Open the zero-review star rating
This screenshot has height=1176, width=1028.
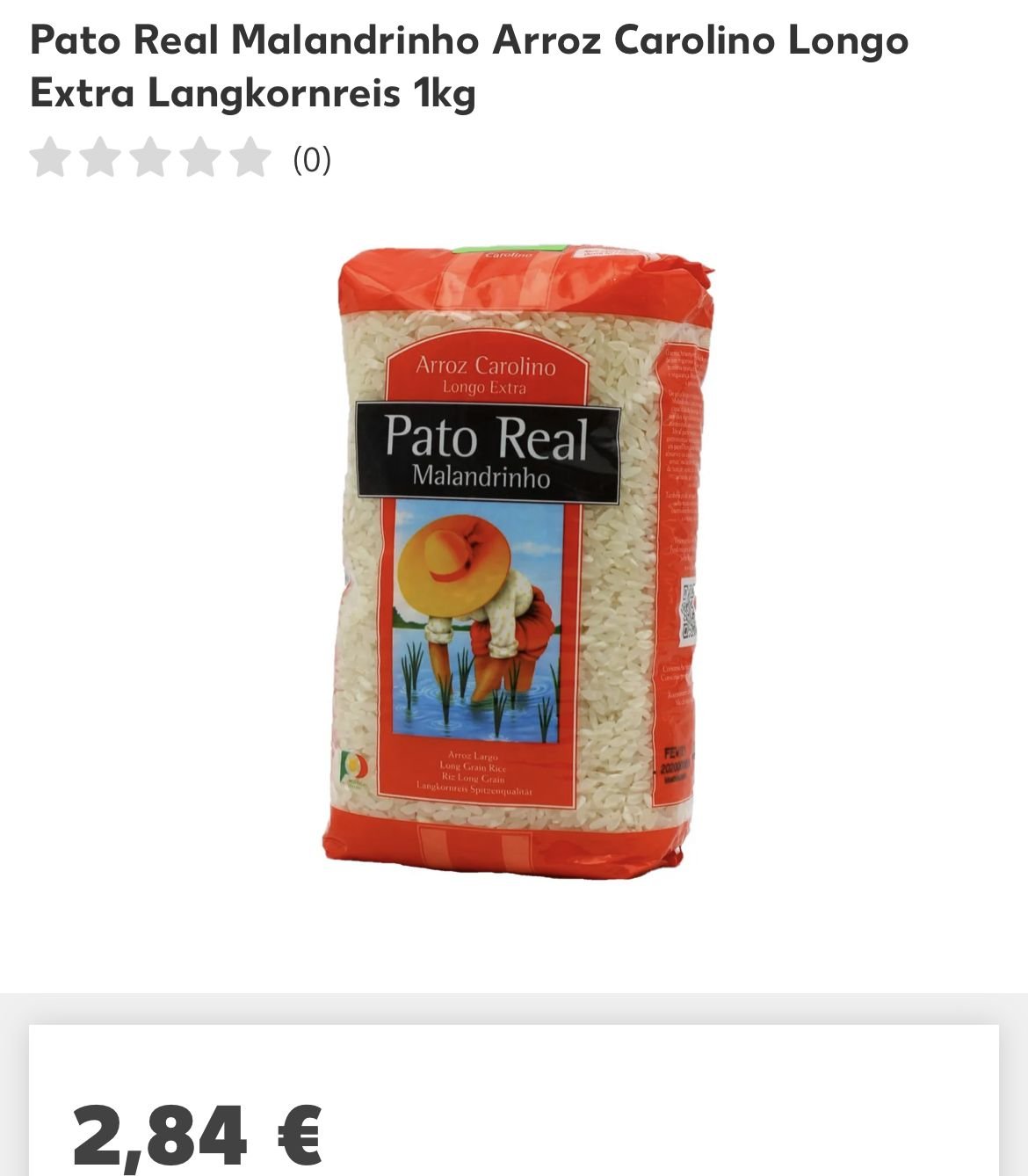pyautogui.click(x=180, y=159)
